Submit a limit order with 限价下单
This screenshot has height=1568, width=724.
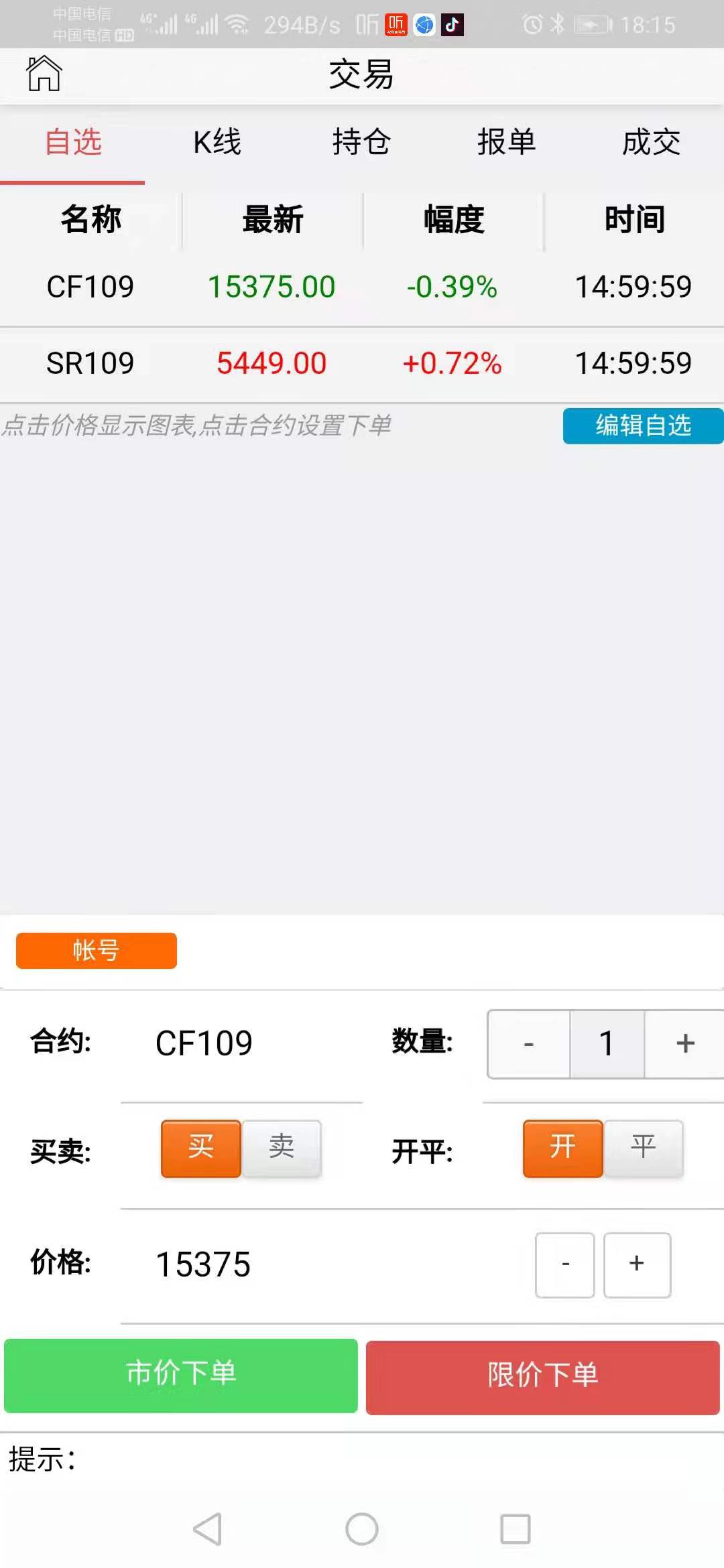click(542, 1376)
